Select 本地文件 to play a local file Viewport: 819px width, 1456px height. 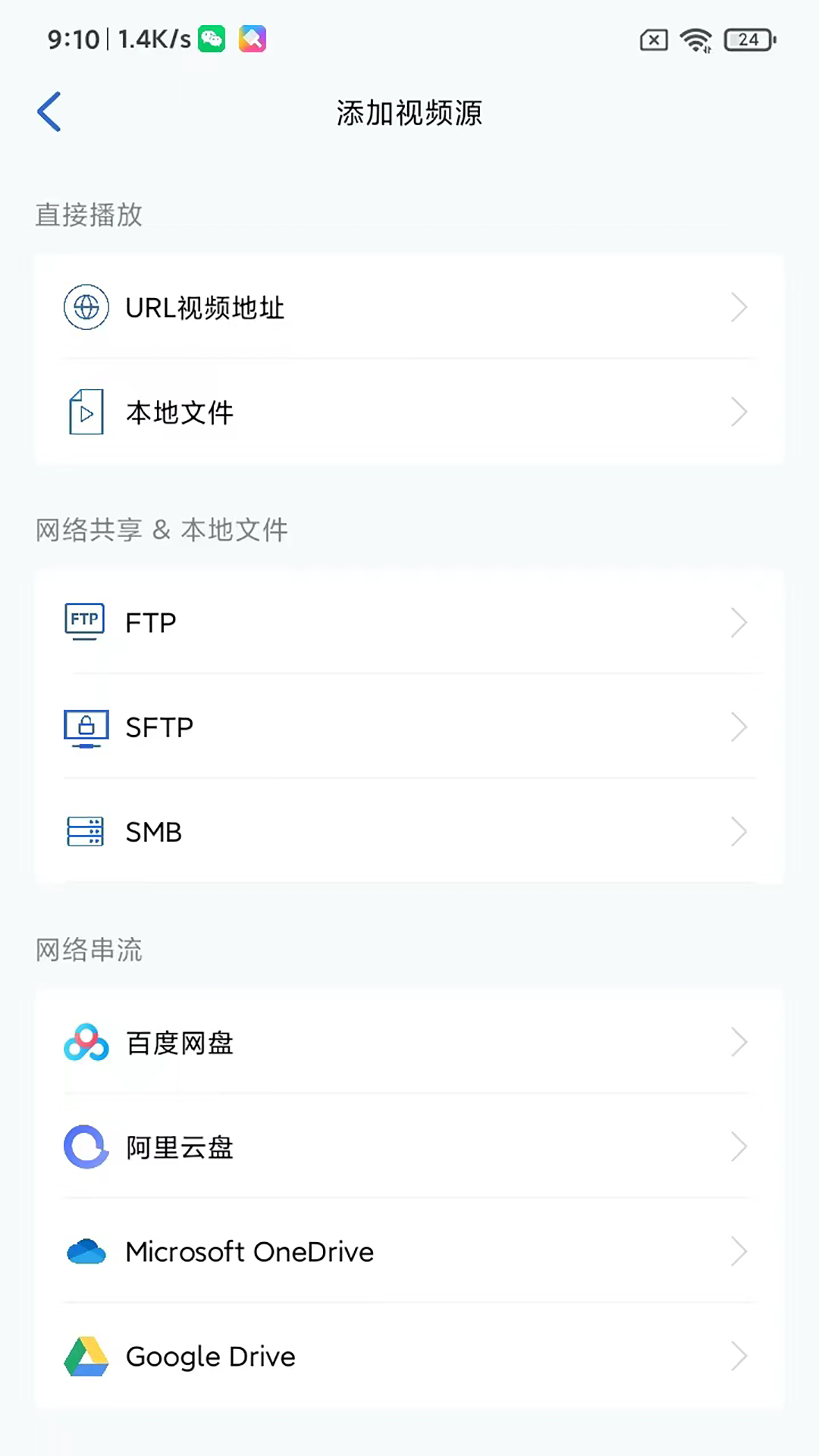(409, 413)
